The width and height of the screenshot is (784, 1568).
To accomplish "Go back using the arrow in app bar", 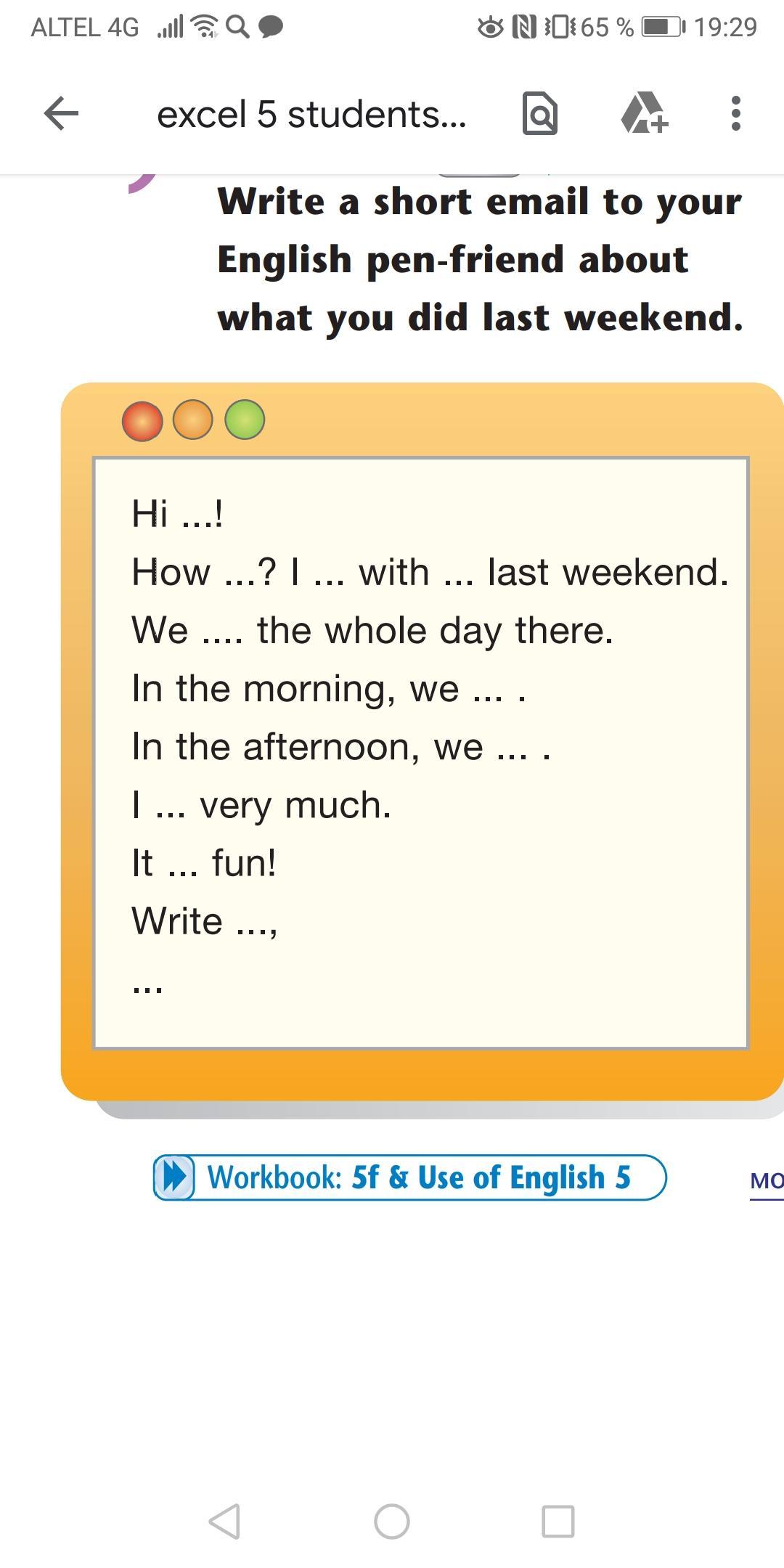I will click(61, 114).
